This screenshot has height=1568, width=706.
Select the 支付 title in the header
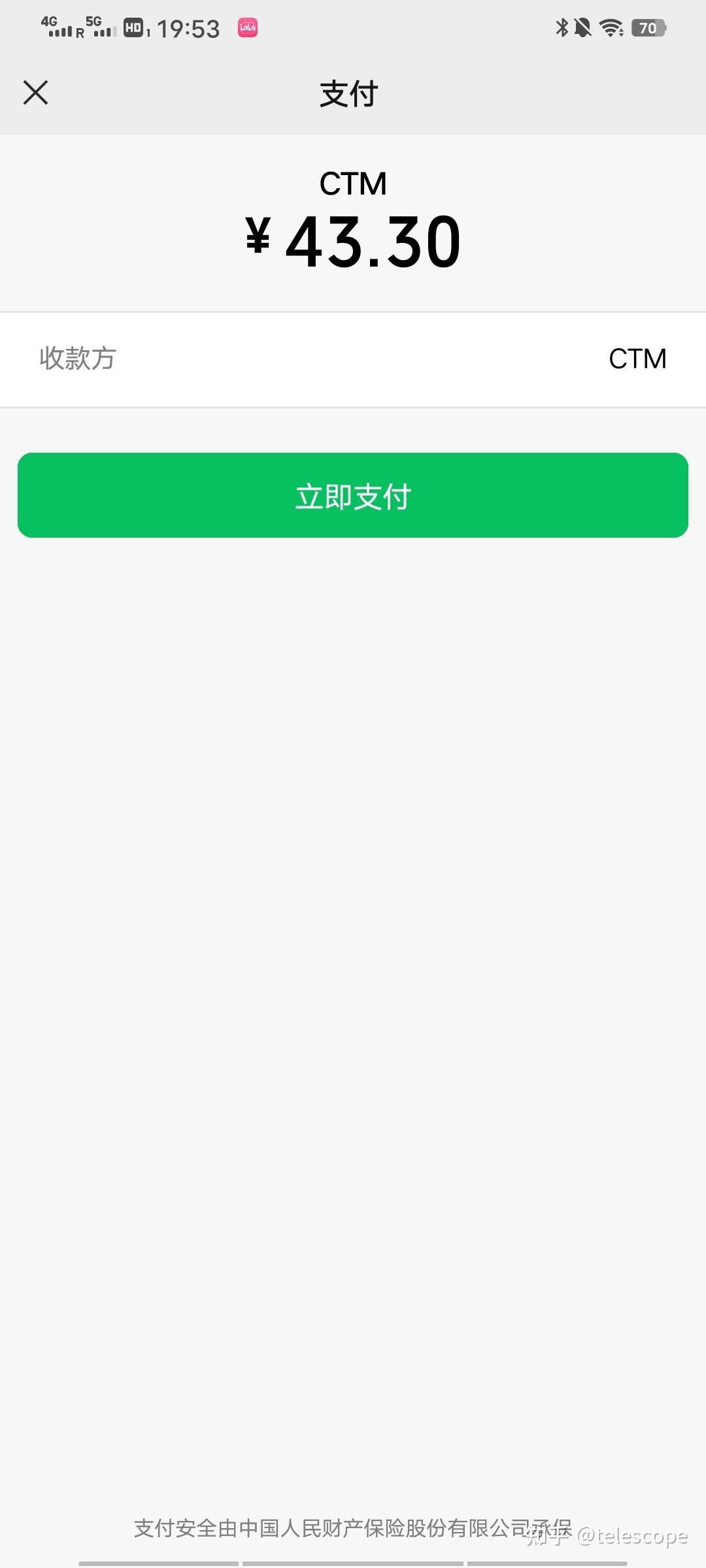pyautogui.click(x=348, y=93)
